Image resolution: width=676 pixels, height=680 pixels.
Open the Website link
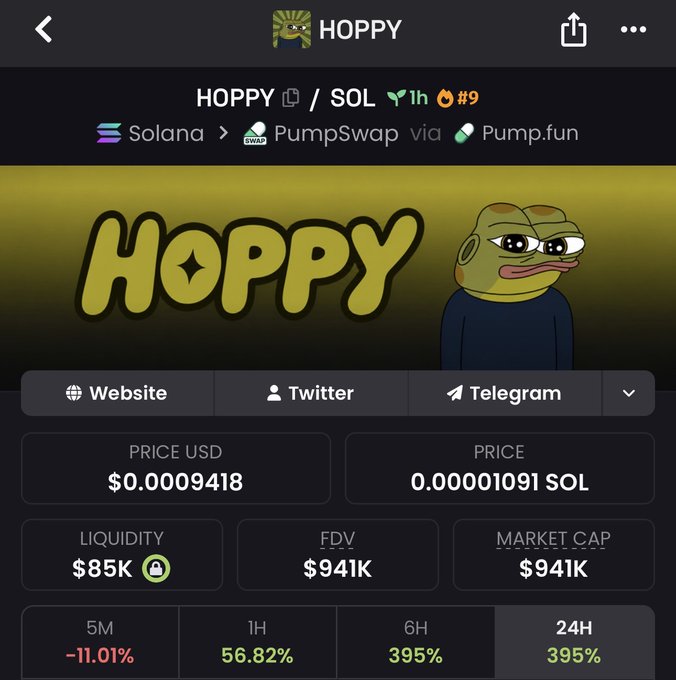(x=117, y=393)
